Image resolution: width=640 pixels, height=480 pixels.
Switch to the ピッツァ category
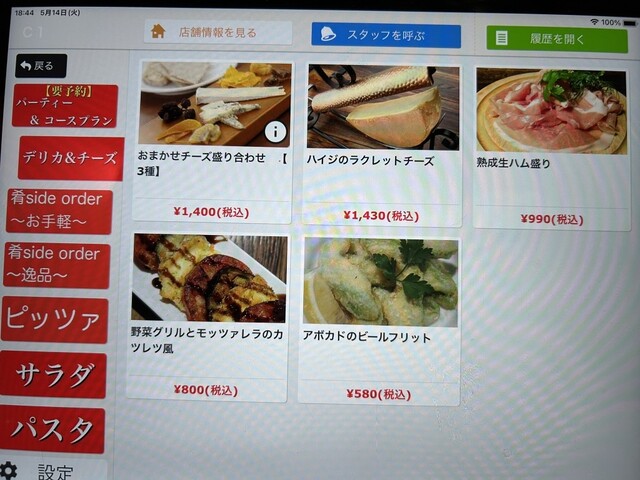(x=55, y=320)
